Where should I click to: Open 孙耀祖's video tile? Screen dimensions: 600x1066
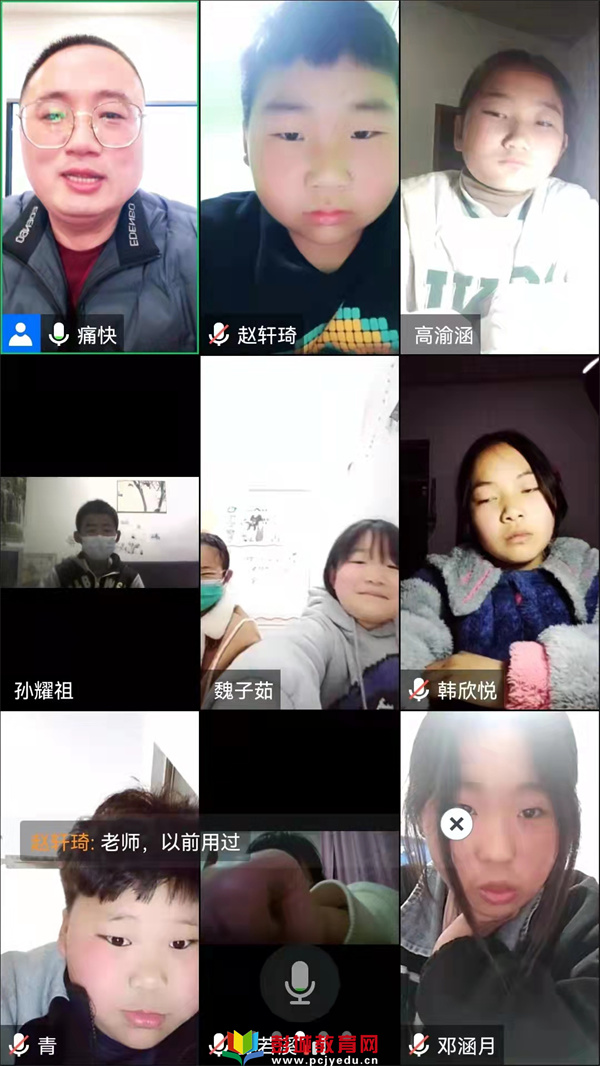coord(99,532)
